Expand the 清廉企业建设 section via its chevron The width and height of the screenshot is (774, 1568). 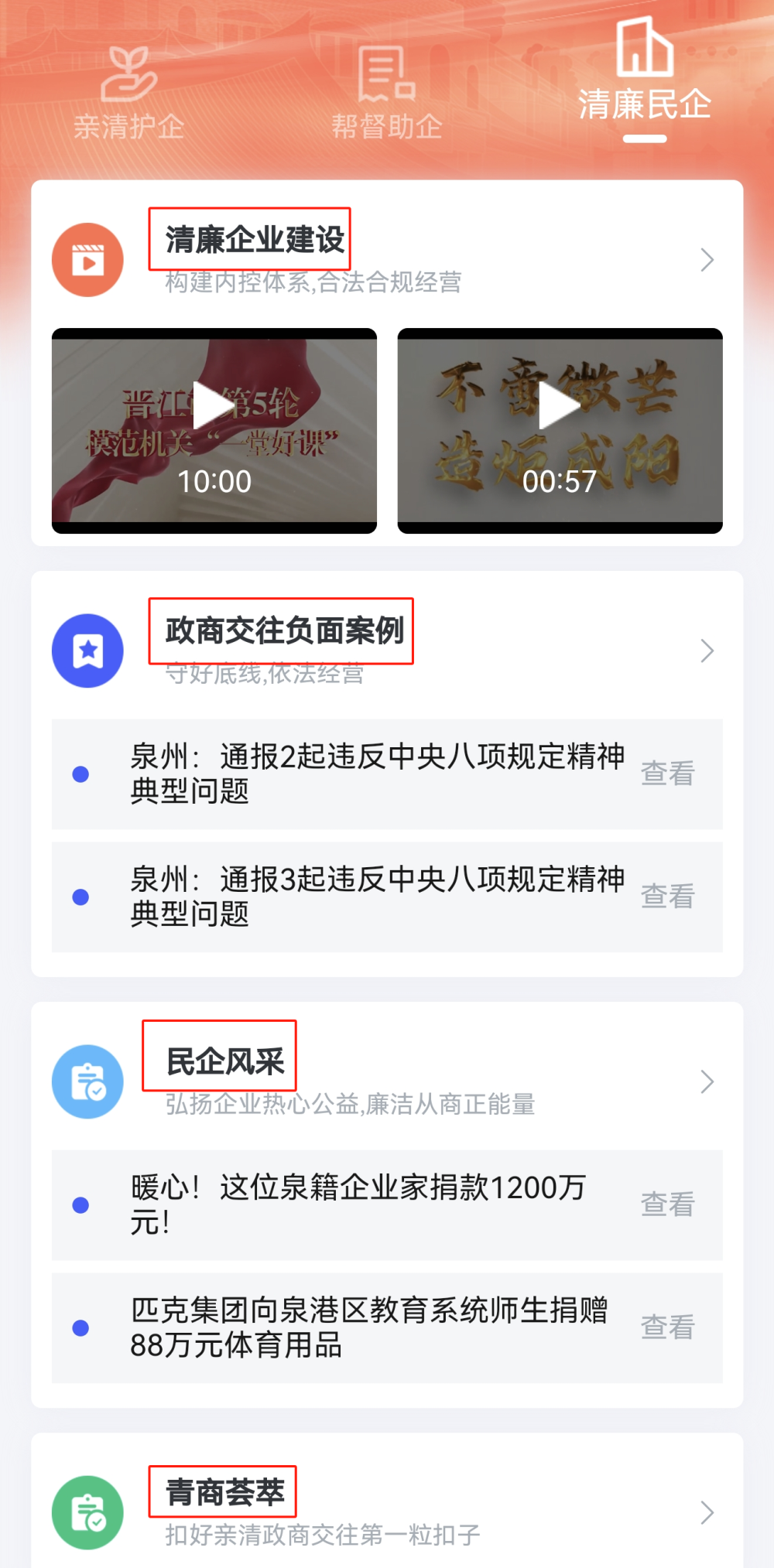click(707, 260)
